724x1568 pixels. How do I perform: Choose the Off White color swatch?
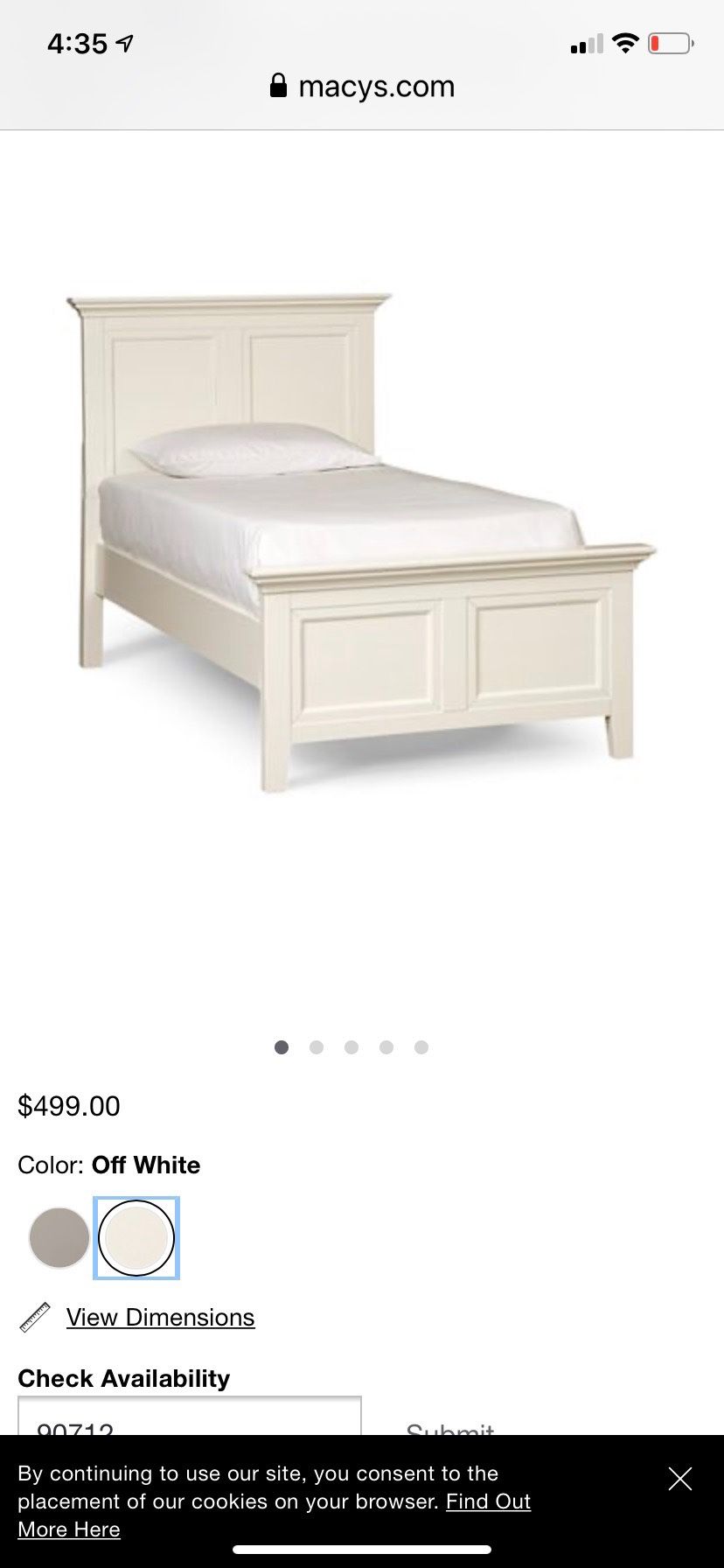point(136,1237)
